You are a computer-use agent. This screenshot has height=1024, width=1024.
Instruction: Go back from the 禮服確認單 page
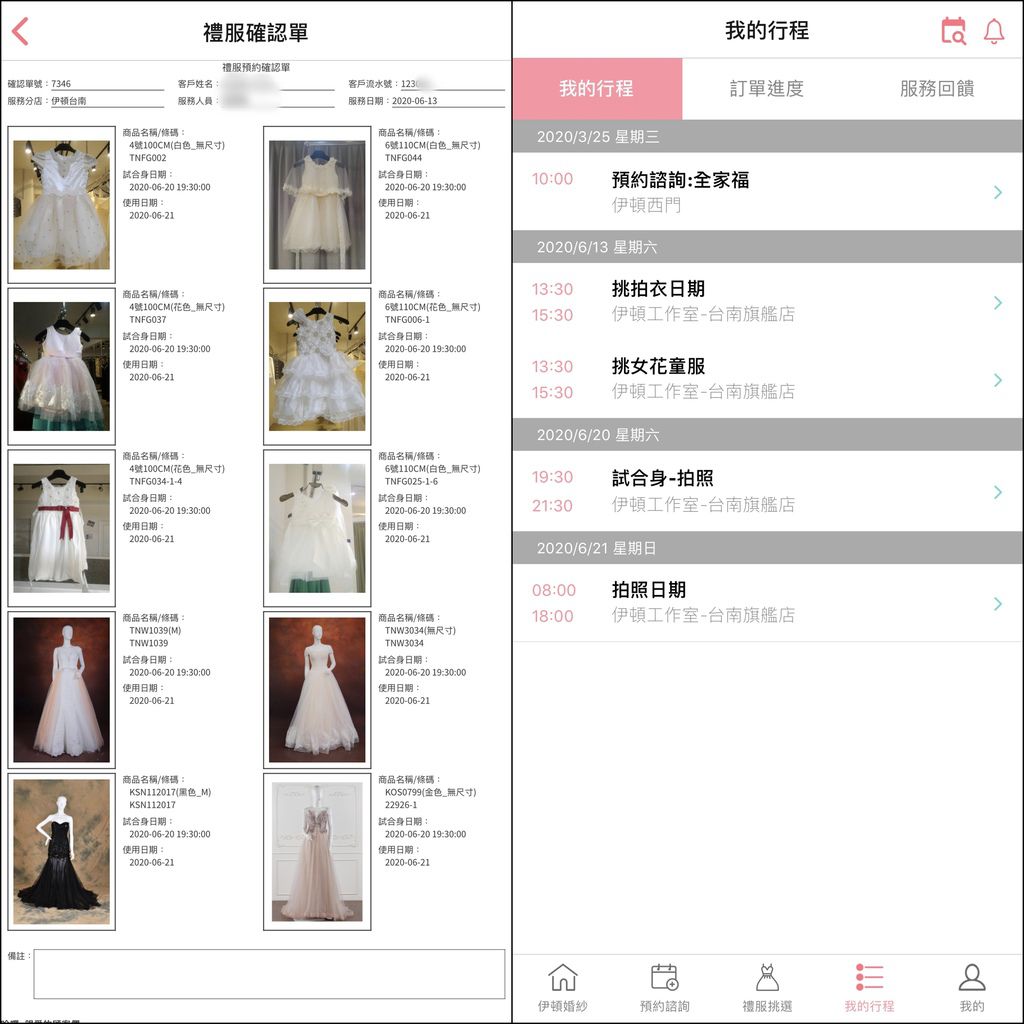tap(21, 32)
